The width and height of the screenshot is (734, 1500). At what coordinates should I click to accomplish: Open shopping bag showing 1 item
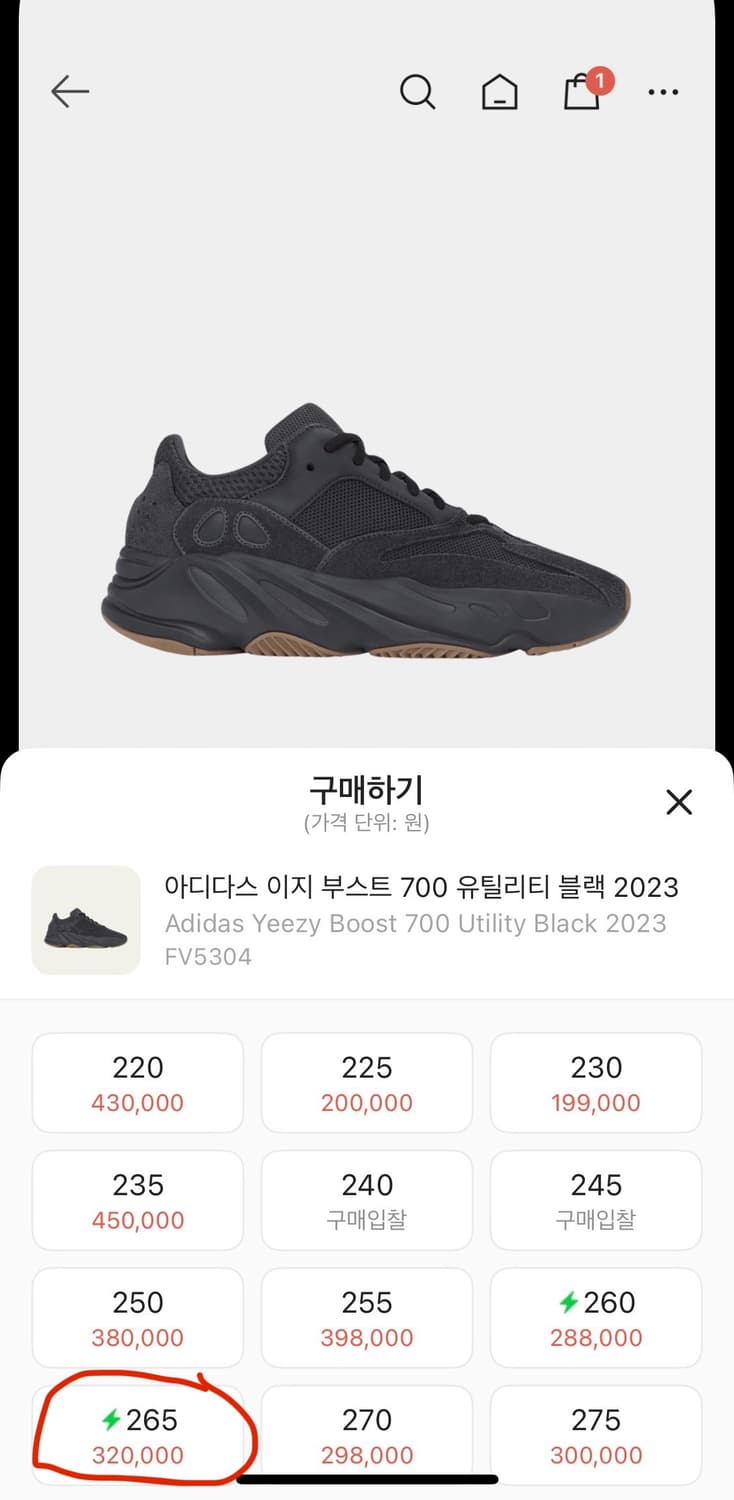point(581,92)
